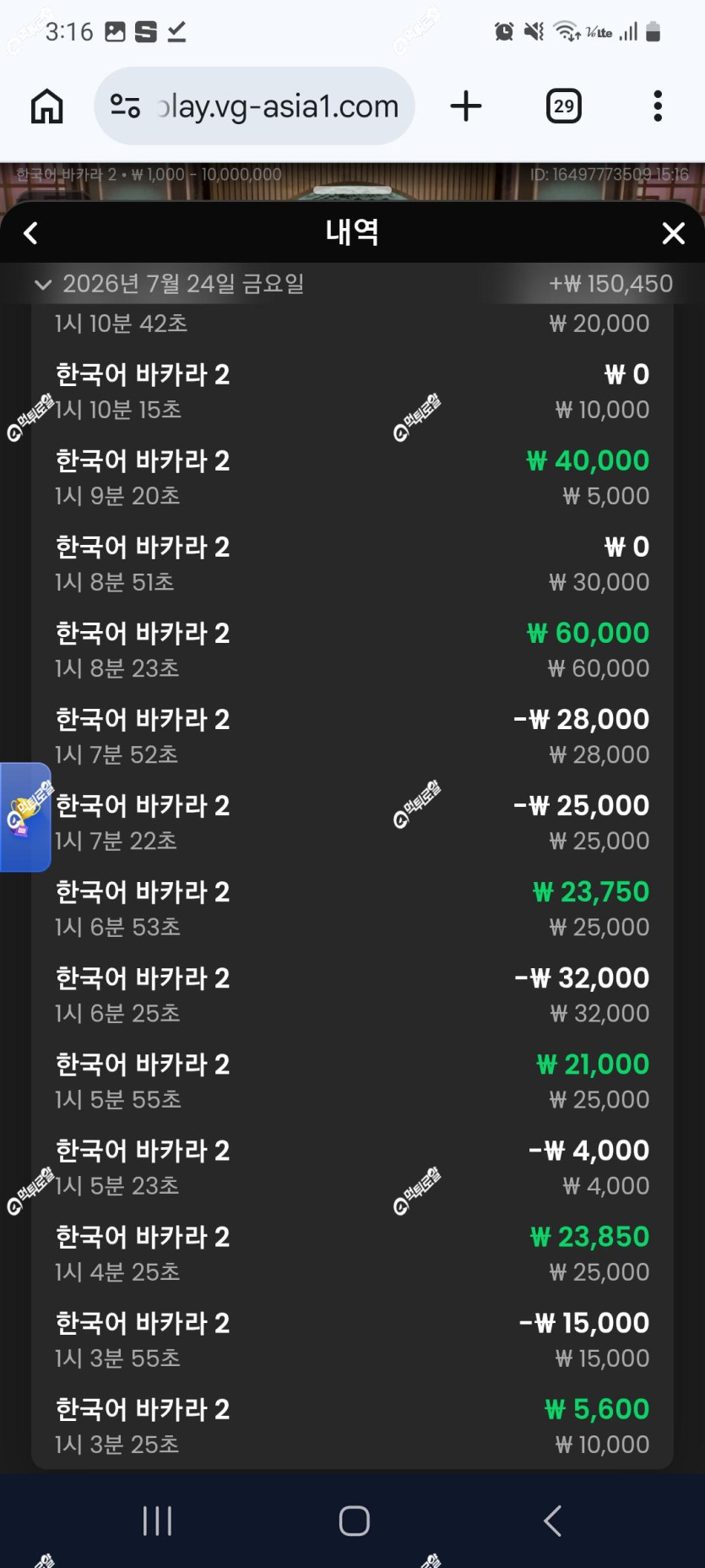This screenshot has height=1568, width=705.
Task: Open the browser overflow menu
Action: (658, 106)
